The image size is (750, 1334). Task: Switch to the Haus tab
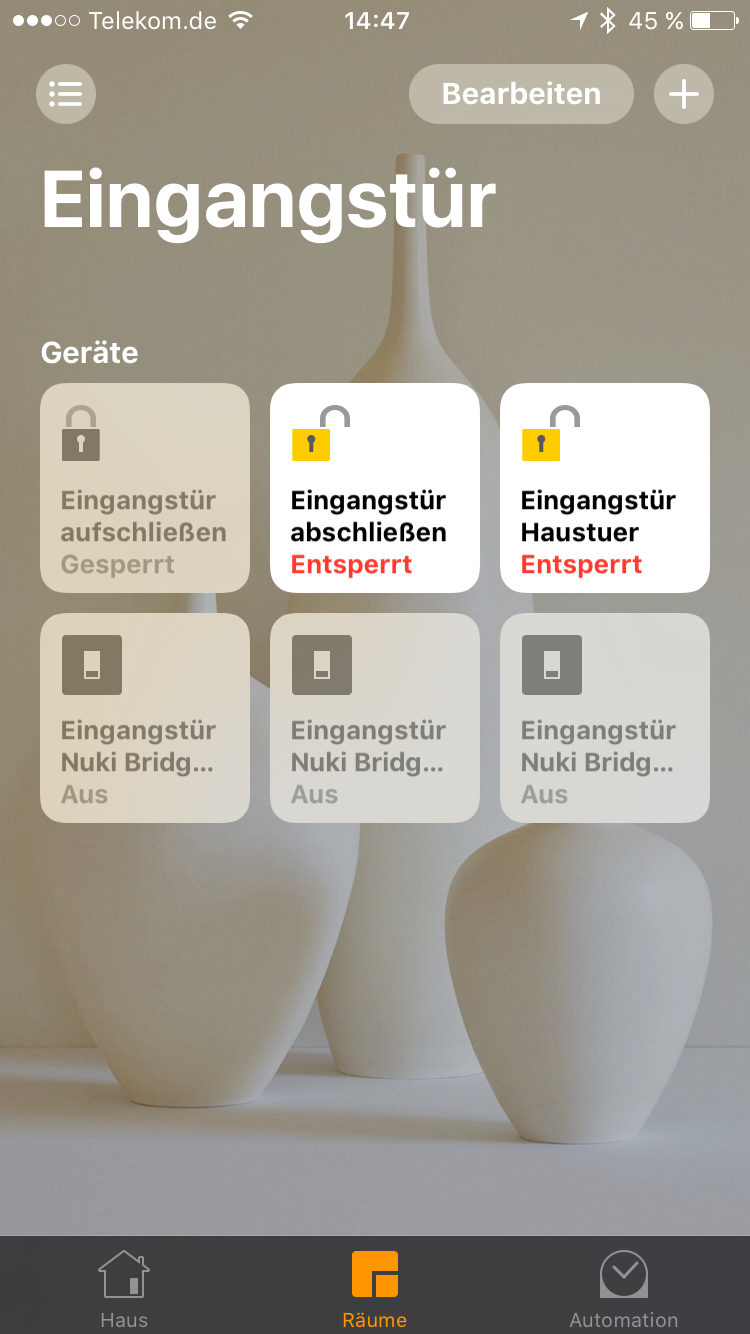[124, 1288]
